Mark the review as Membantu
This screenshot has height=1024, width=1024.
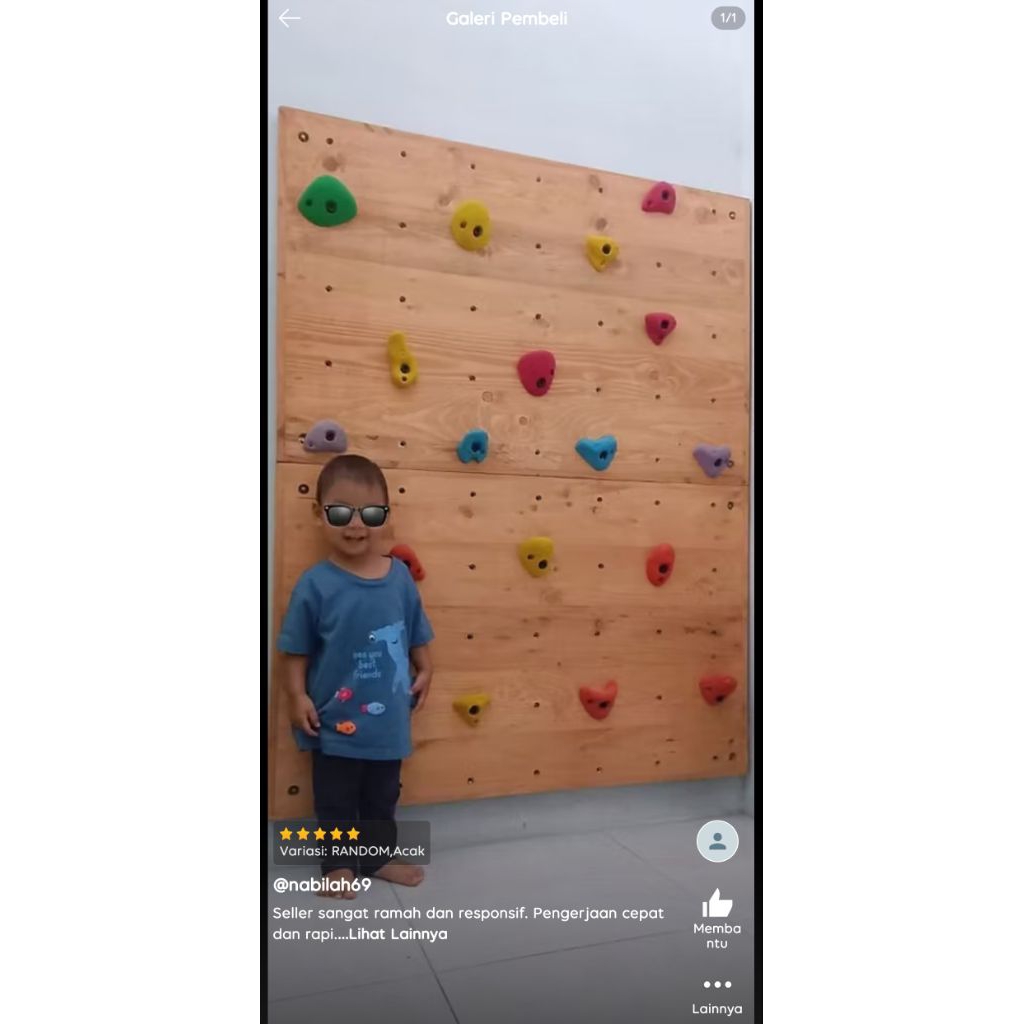(717, 905)
